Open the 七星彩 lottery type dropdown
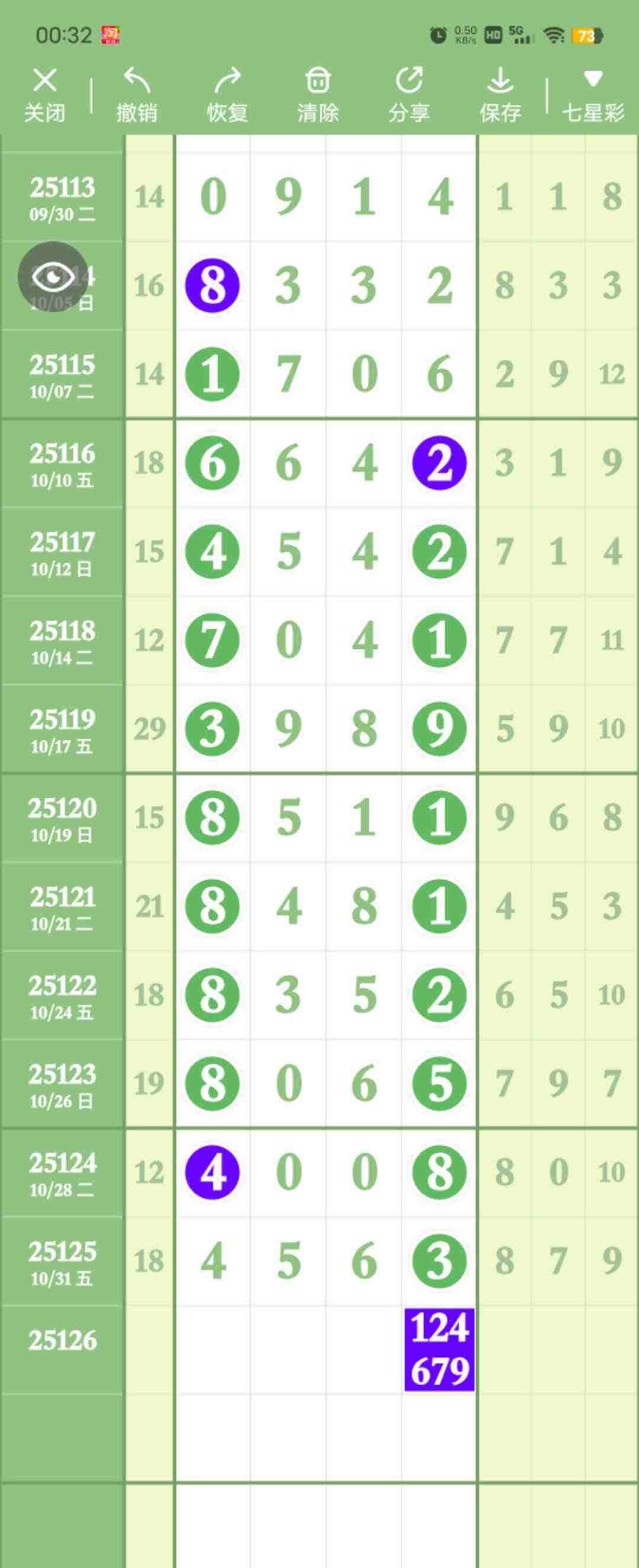The image size is (639, 1568). (x=593, y=95)
